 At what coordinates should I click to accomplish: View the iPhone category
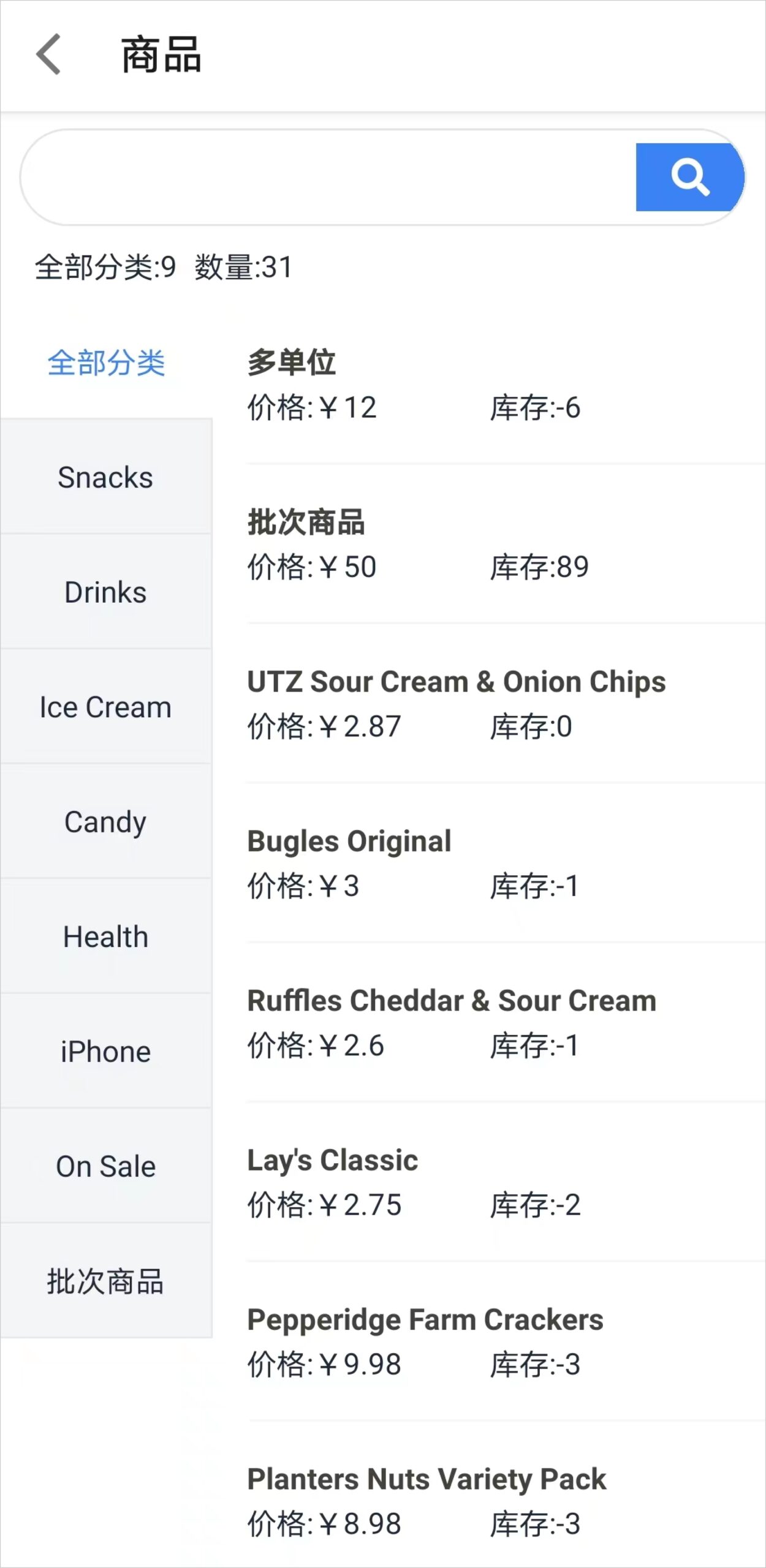pos(106,1052)
